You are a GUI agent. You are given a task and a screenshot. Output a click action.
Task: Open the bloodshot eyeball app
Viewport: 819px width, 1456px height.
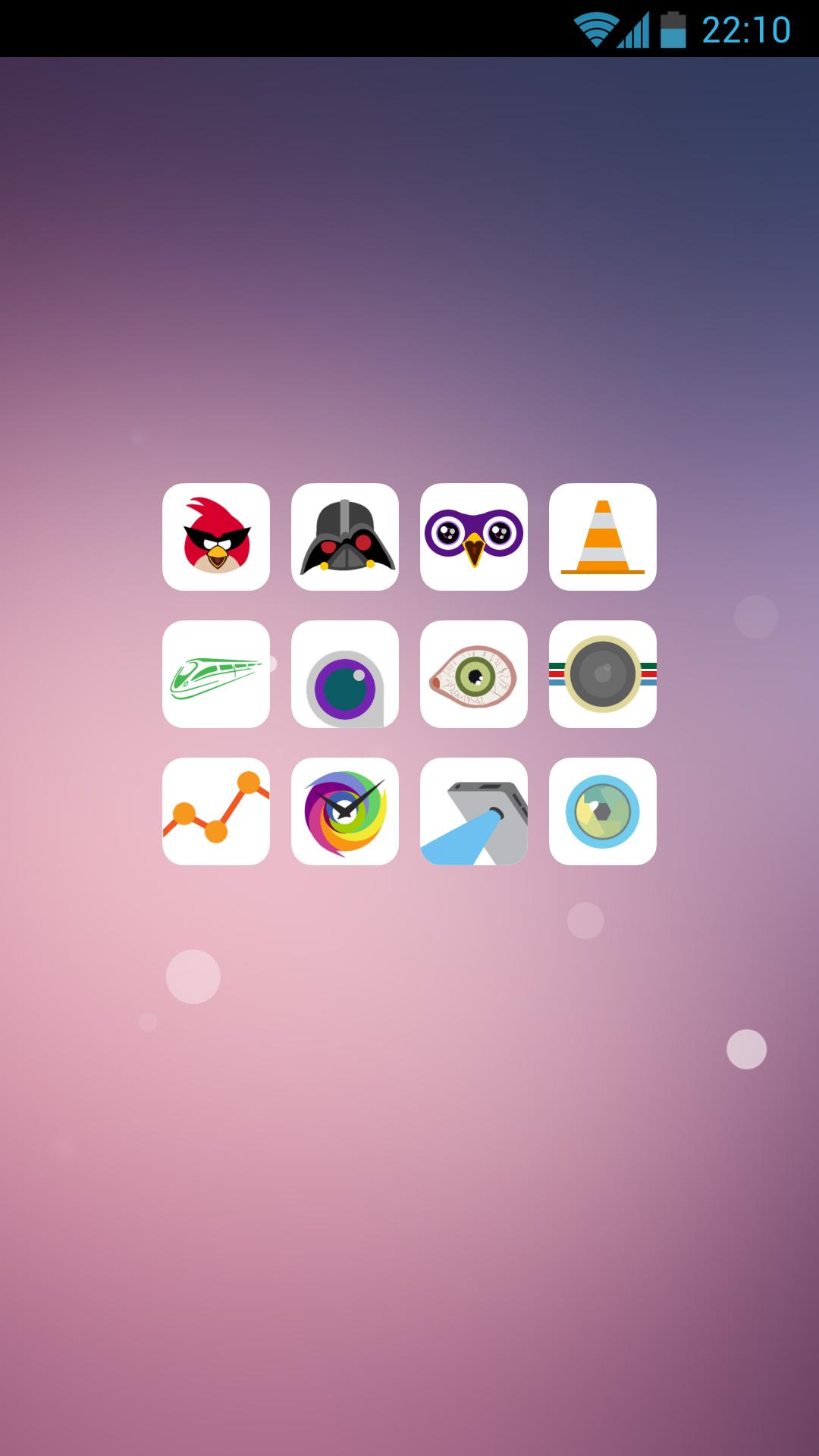click(474, 674)
